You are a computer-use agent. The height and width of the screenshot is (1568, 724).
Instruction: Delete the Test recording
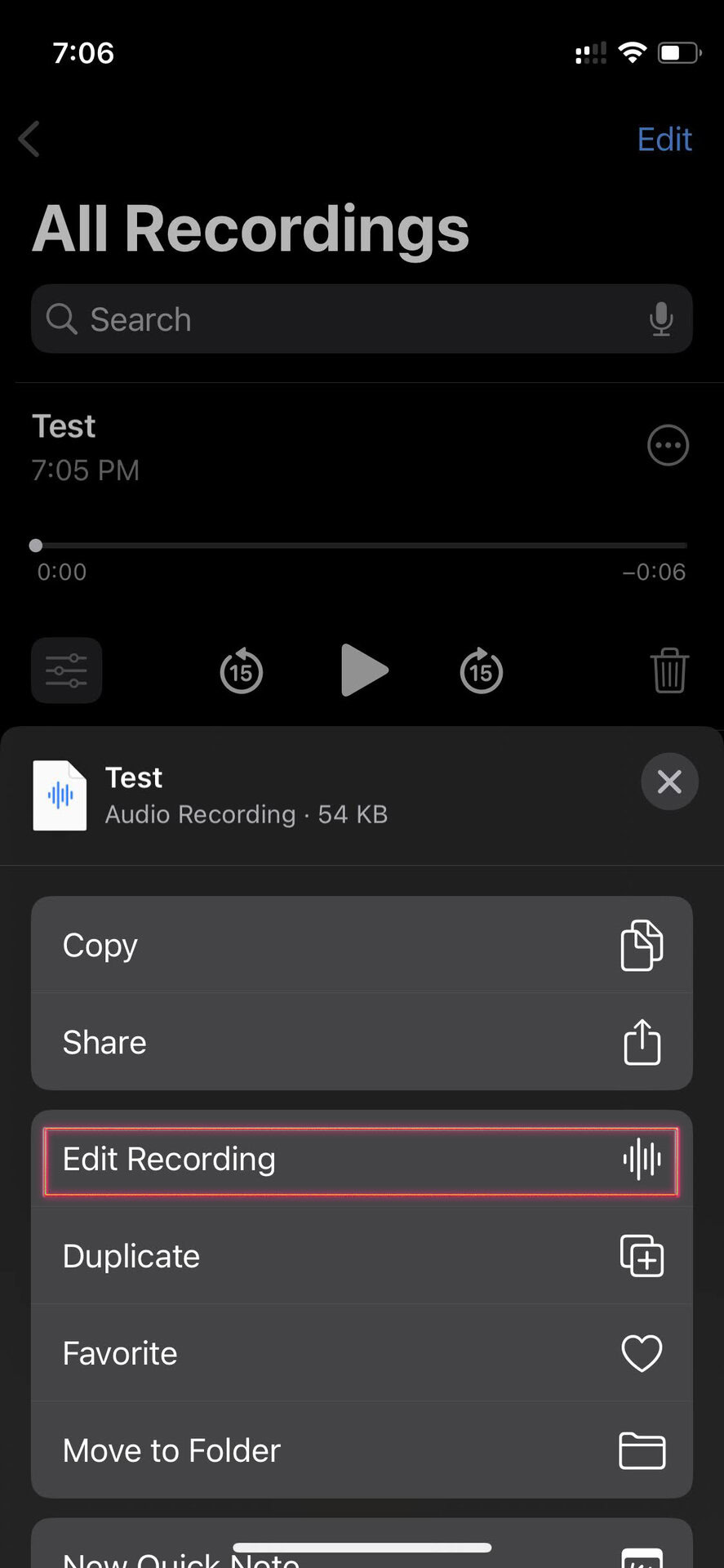669,670
